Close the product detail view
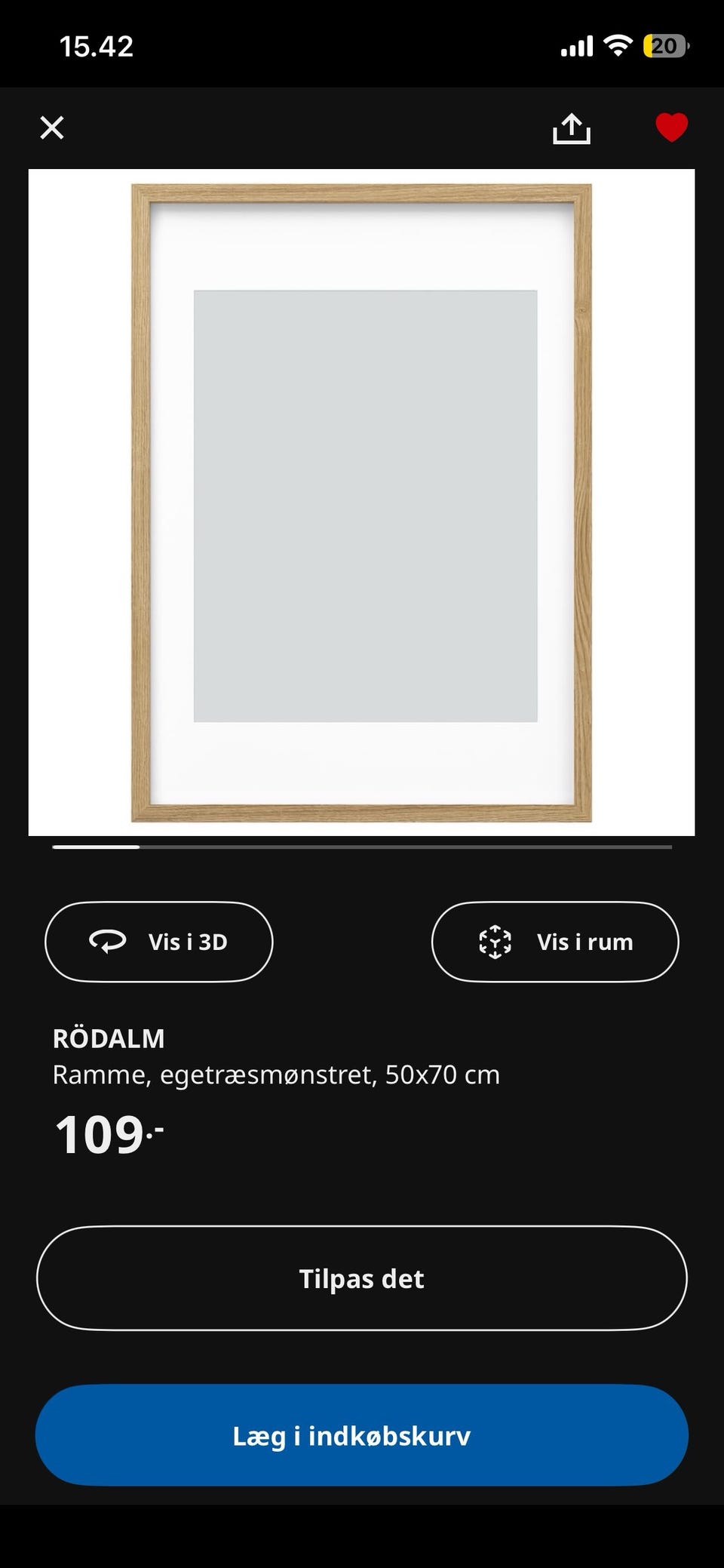724x1568 pixels. [51, 127]
